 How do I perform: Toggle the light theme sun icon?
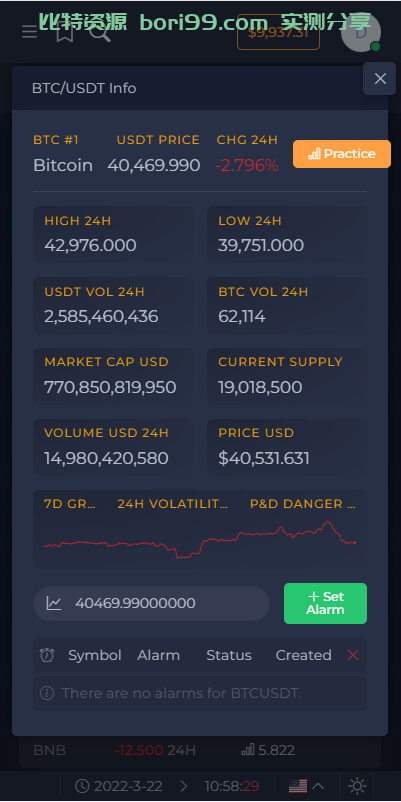[x=357, y=786]
